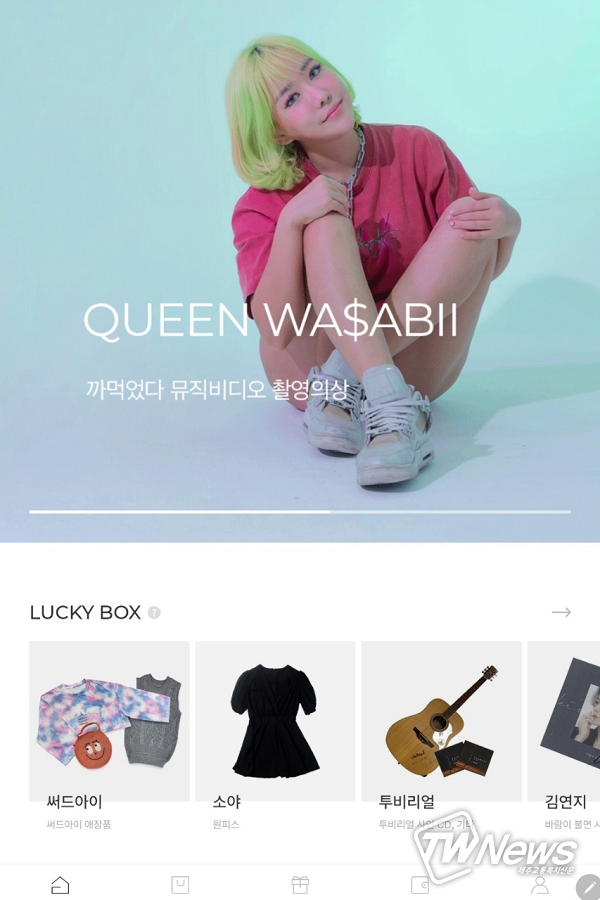The width and height of the screenshot is (600, 900).
Task: View all Lucky Box items via arrow
Action: (561, 612)
